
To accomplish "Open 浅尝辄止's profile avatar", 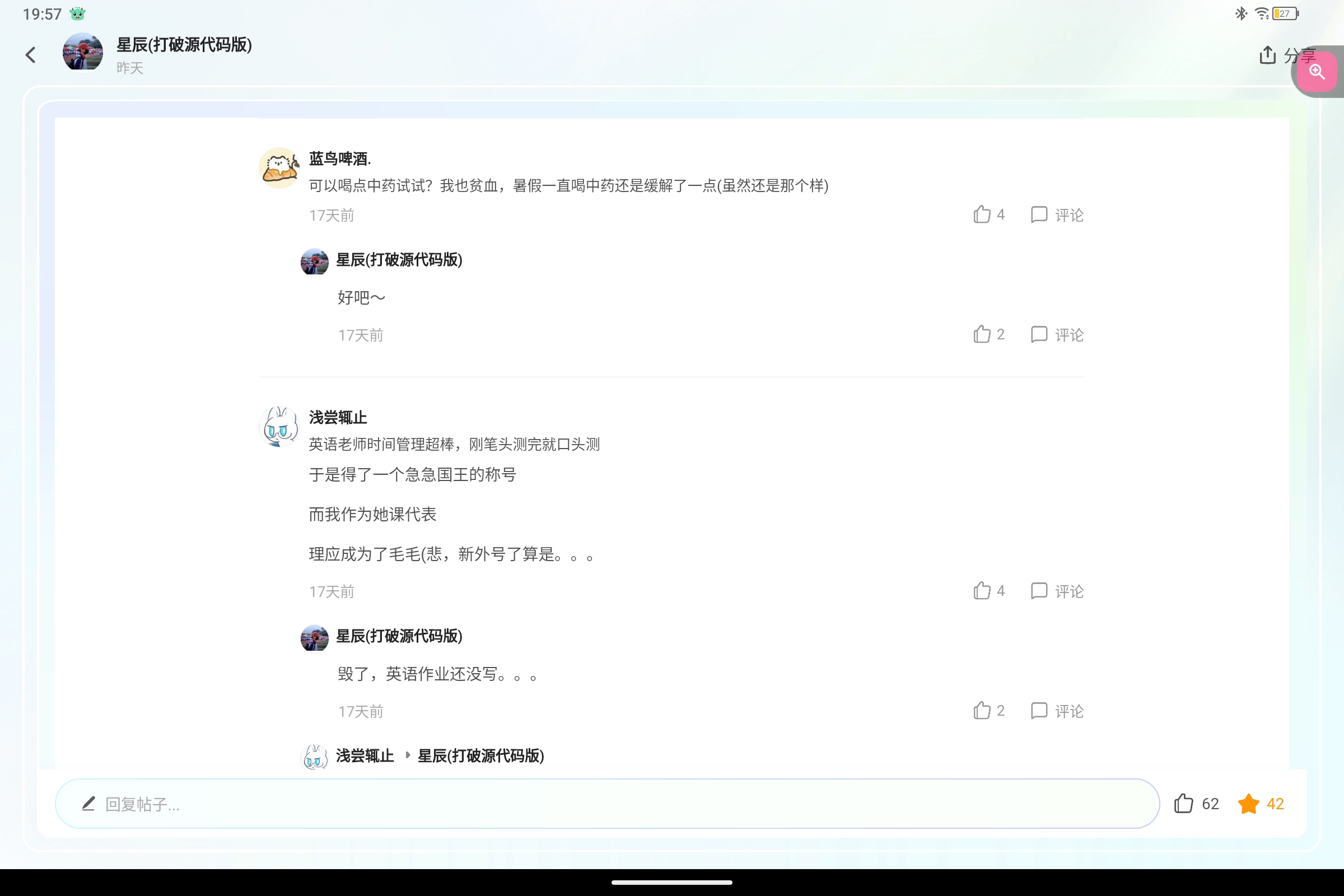I will [279, 427].
